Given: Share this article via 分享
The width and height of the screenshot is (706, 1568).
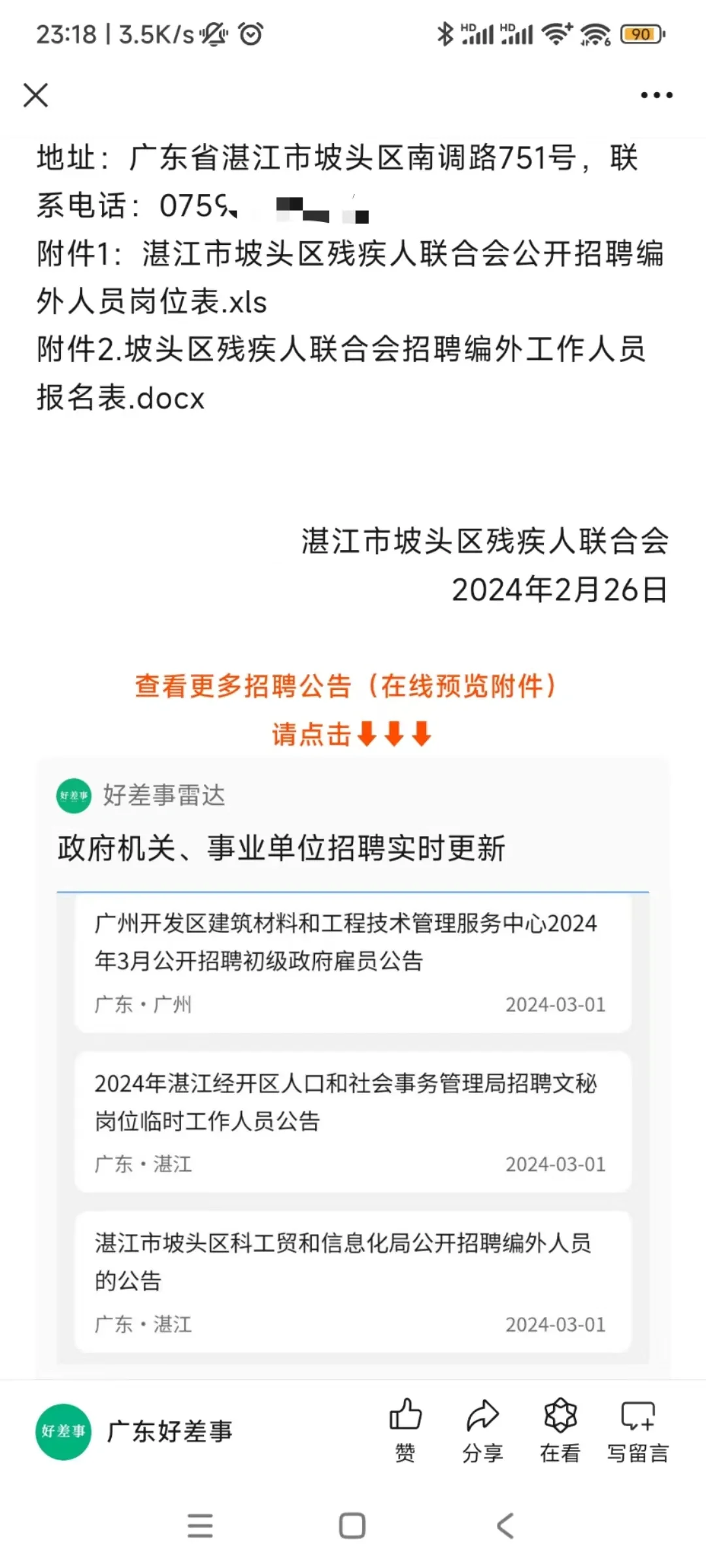Looking at the screenshot, I should [482, 1430].
